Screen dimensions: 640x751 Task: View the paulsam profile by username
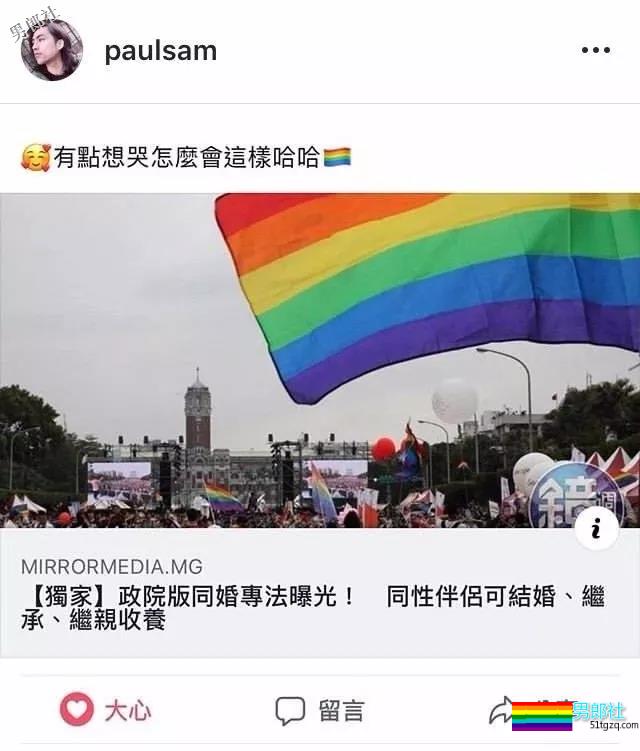(160, 51)
